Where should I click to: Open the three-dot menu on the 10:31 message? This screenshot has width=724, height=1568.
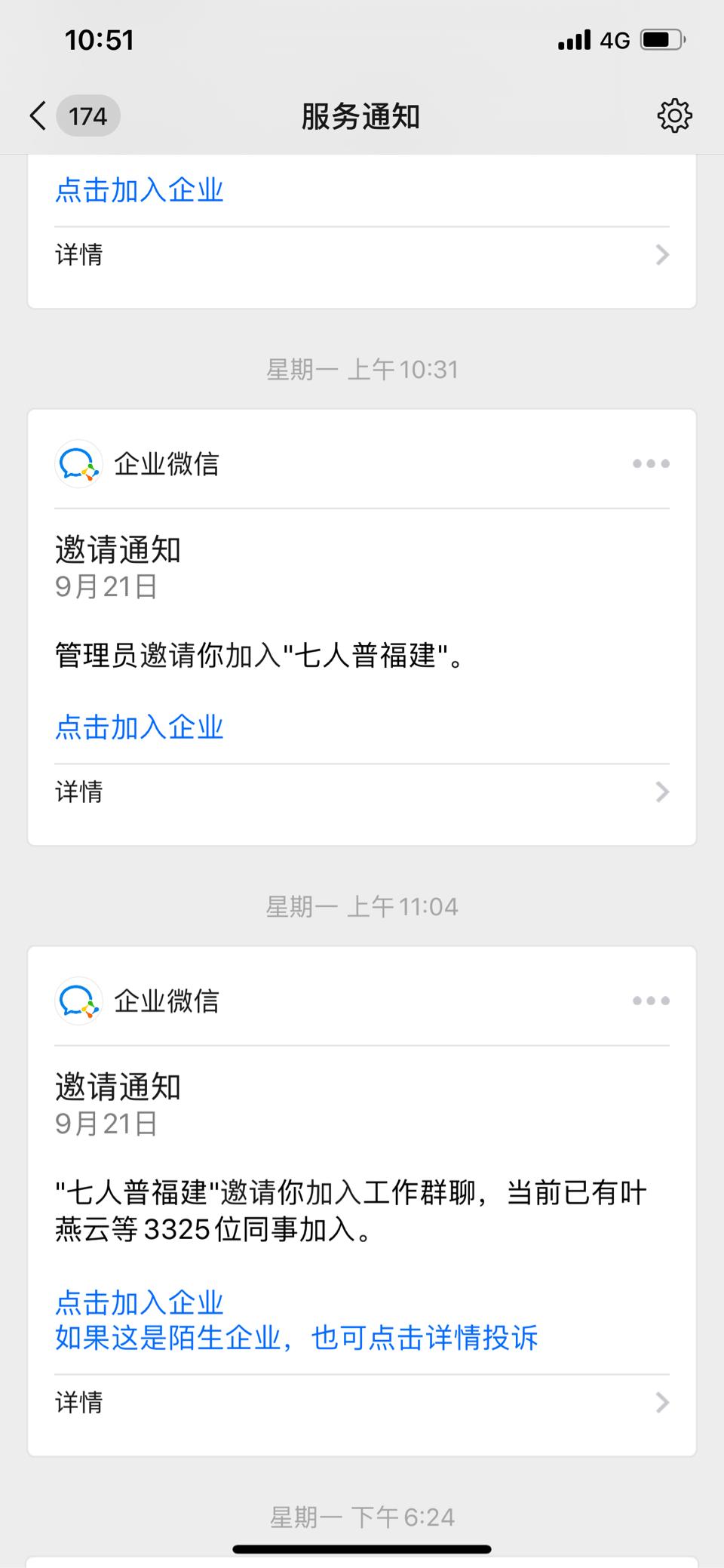point(652,463)
